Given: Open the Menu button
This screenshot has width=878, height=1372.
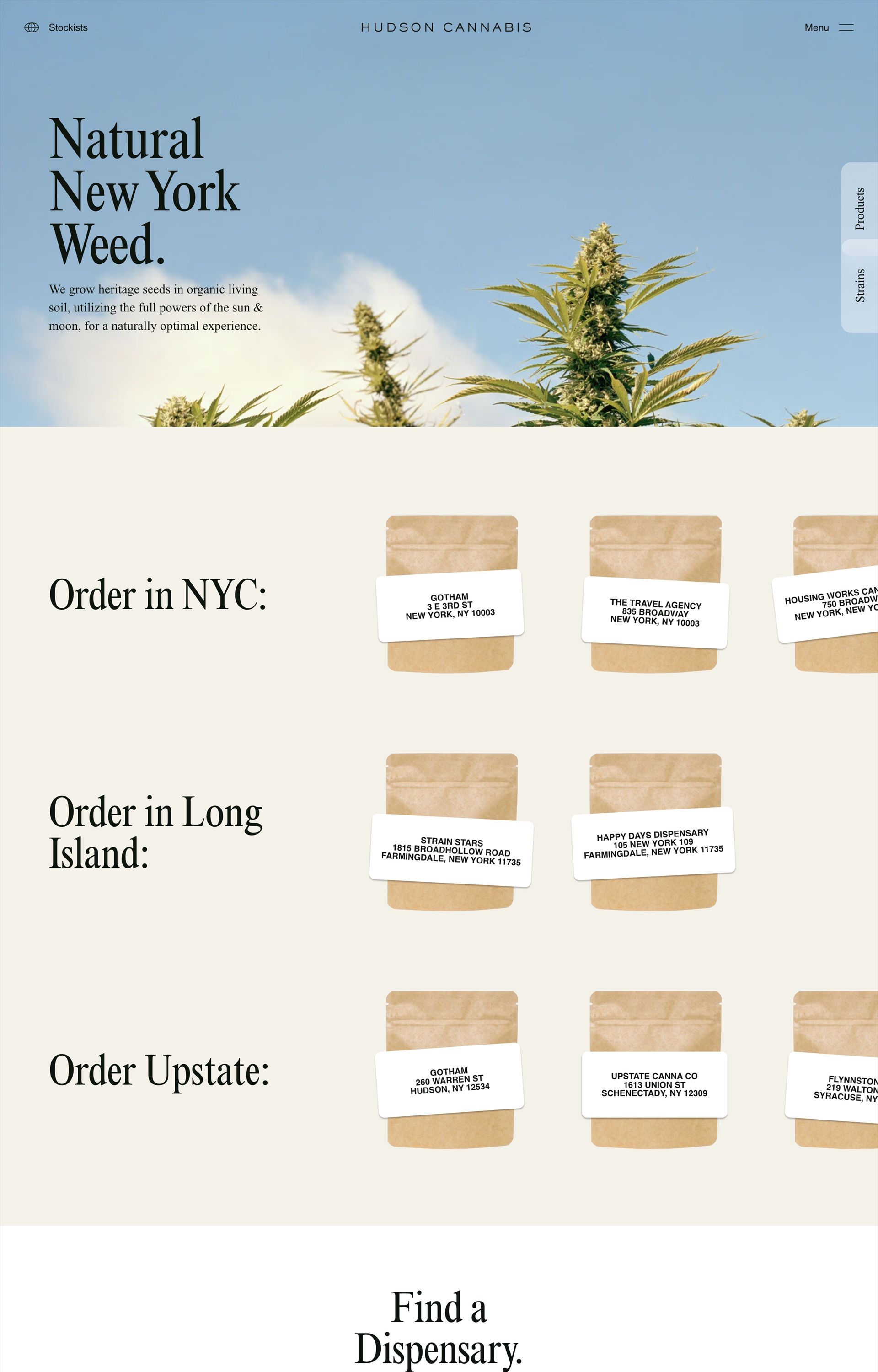Looking at the screenshot, I should tap(829, 27).
